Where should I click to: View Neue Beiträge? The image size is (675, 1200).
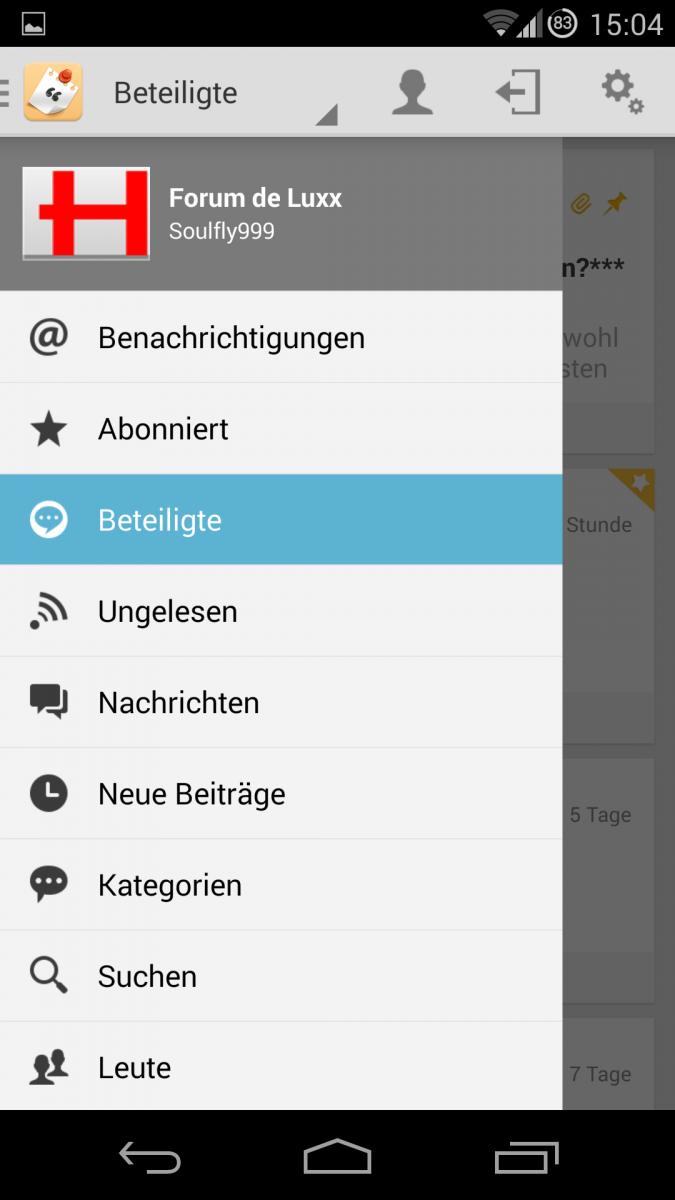coord(281,794)
